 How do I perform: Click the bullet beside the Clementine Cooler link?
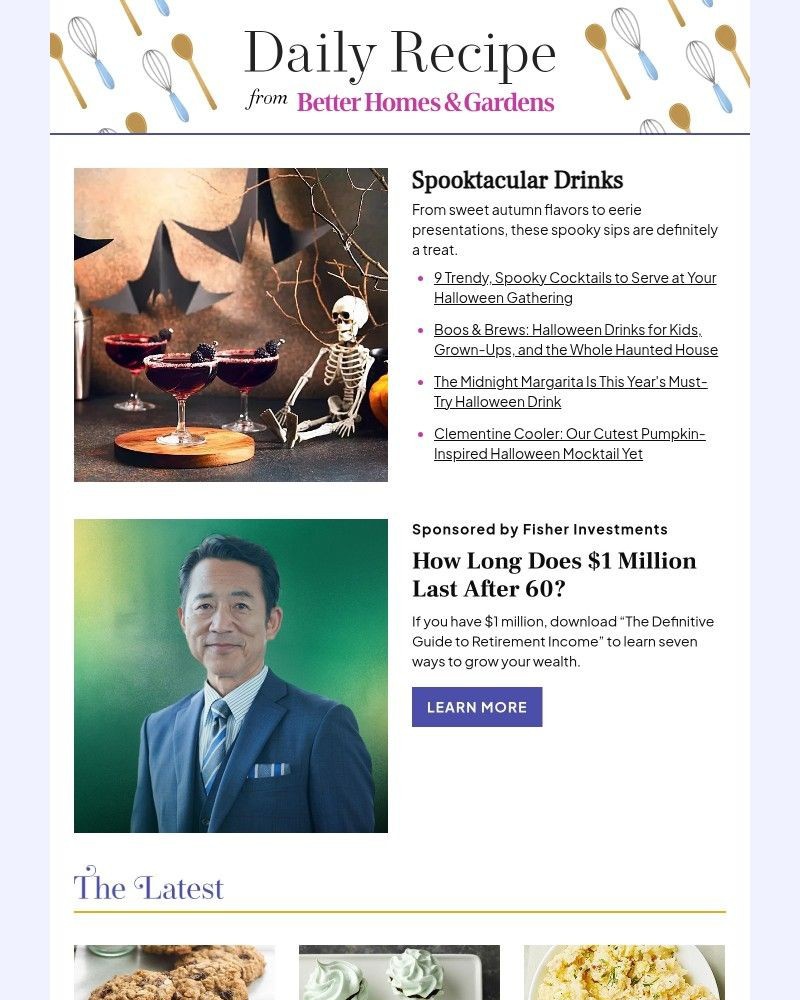click(422, 434)
